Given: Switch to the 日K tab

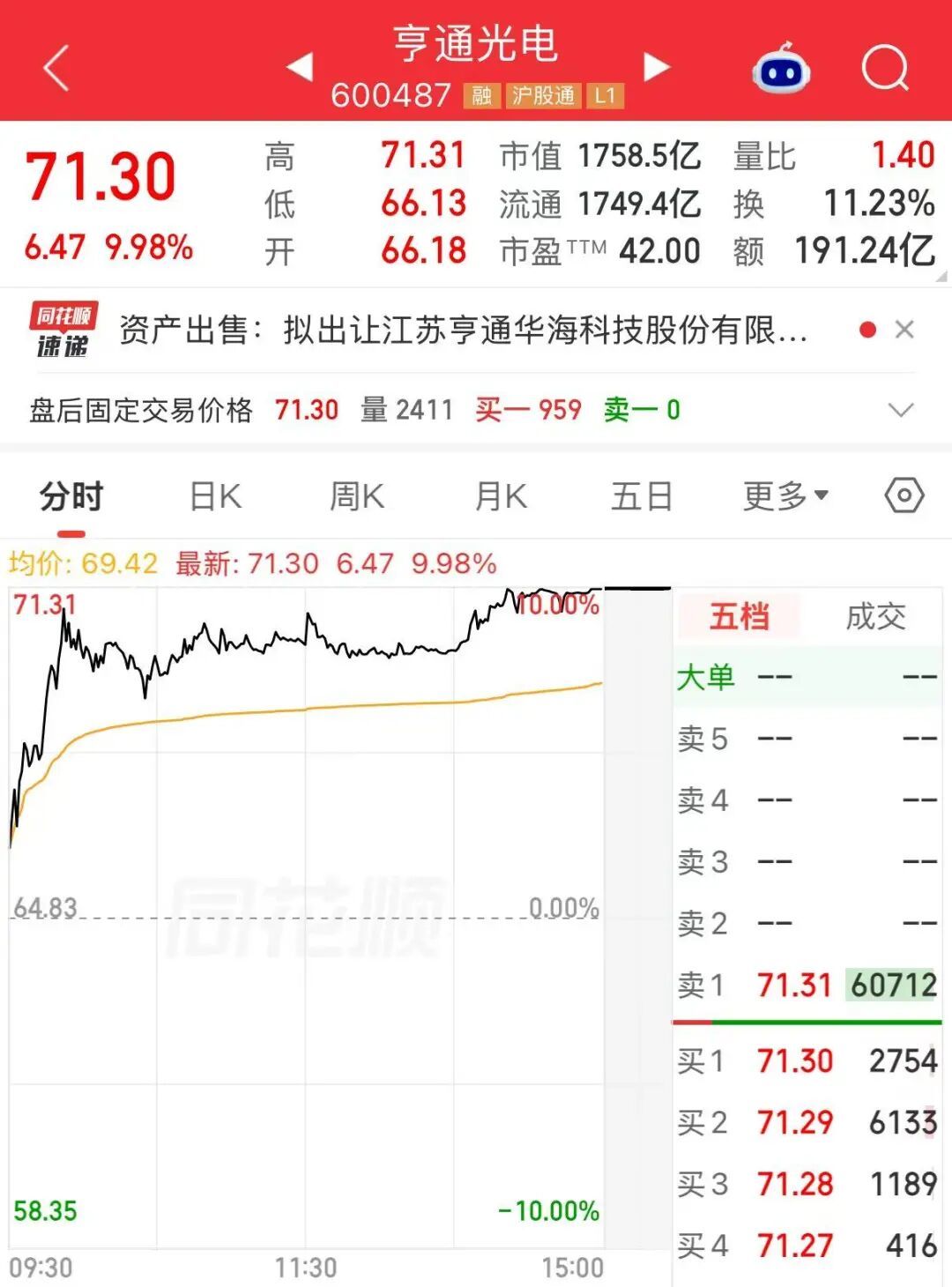Looking at the screenshot, I should click(216, 496).
